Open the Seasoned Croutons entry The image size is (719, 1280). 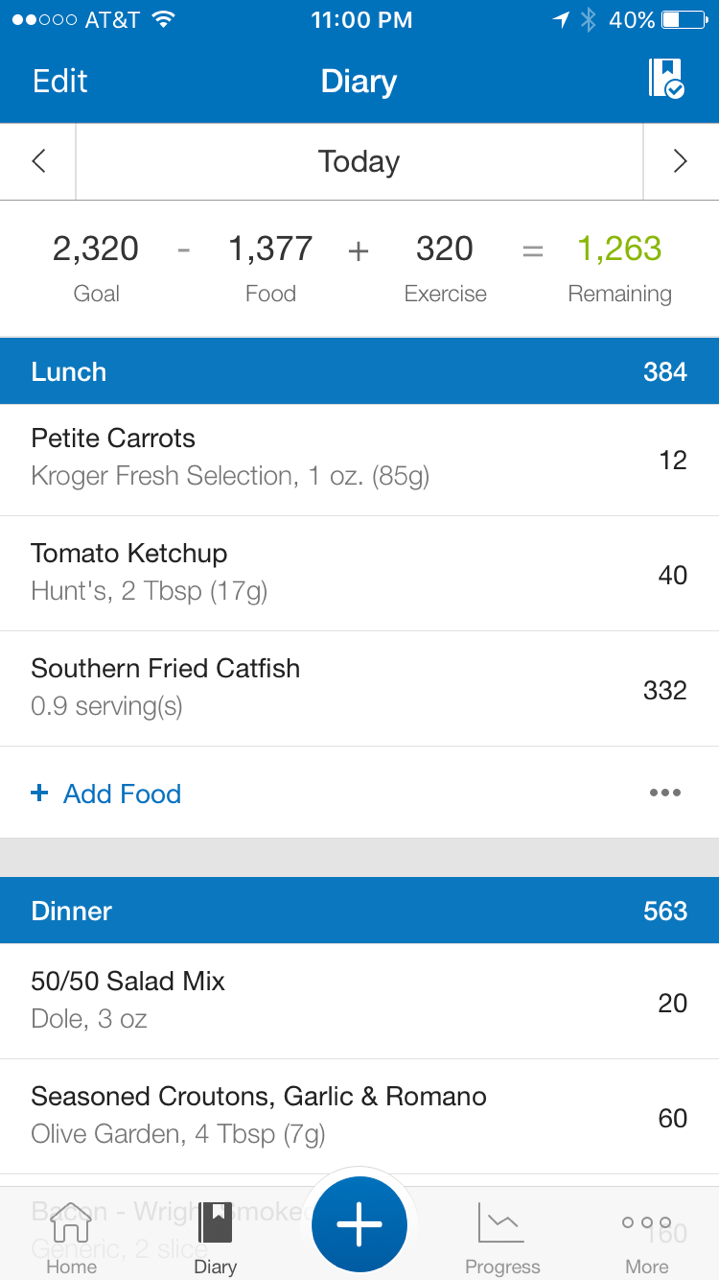pyautogui.click(x=359, y=1115)
